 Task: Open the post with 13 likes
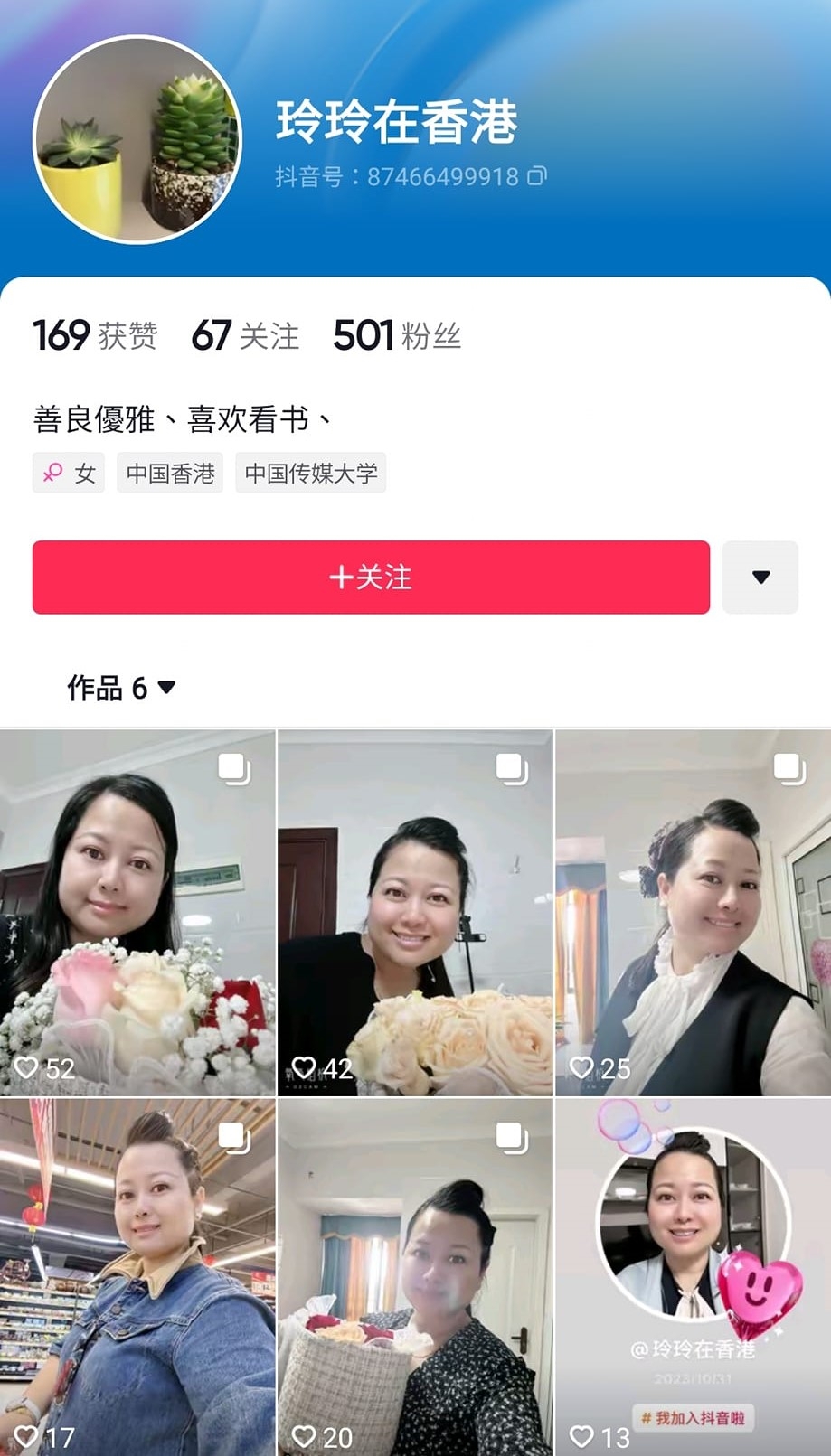coord(693,1276)
